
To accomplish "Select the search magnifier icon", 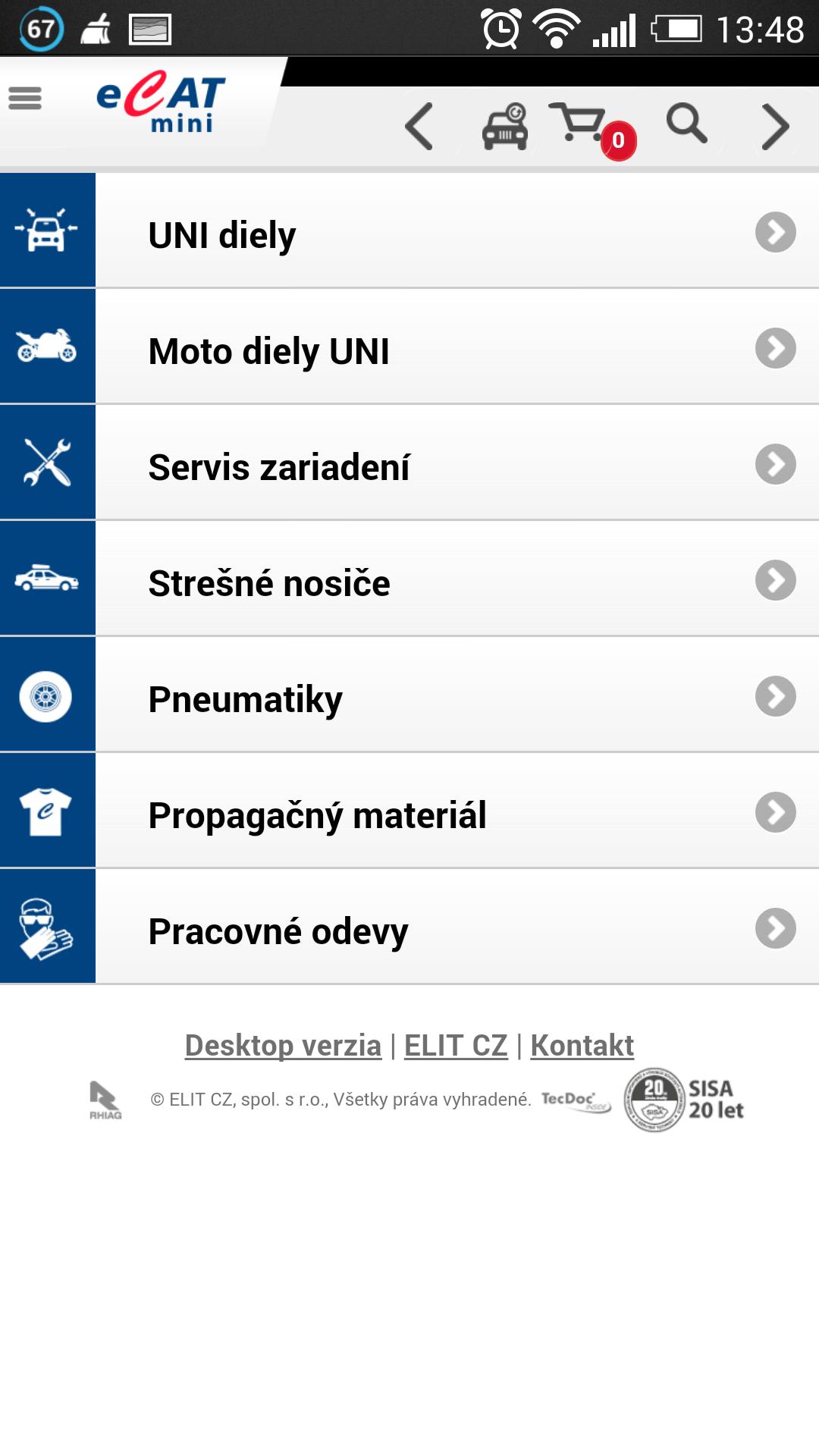I will (x=686, y=126).
